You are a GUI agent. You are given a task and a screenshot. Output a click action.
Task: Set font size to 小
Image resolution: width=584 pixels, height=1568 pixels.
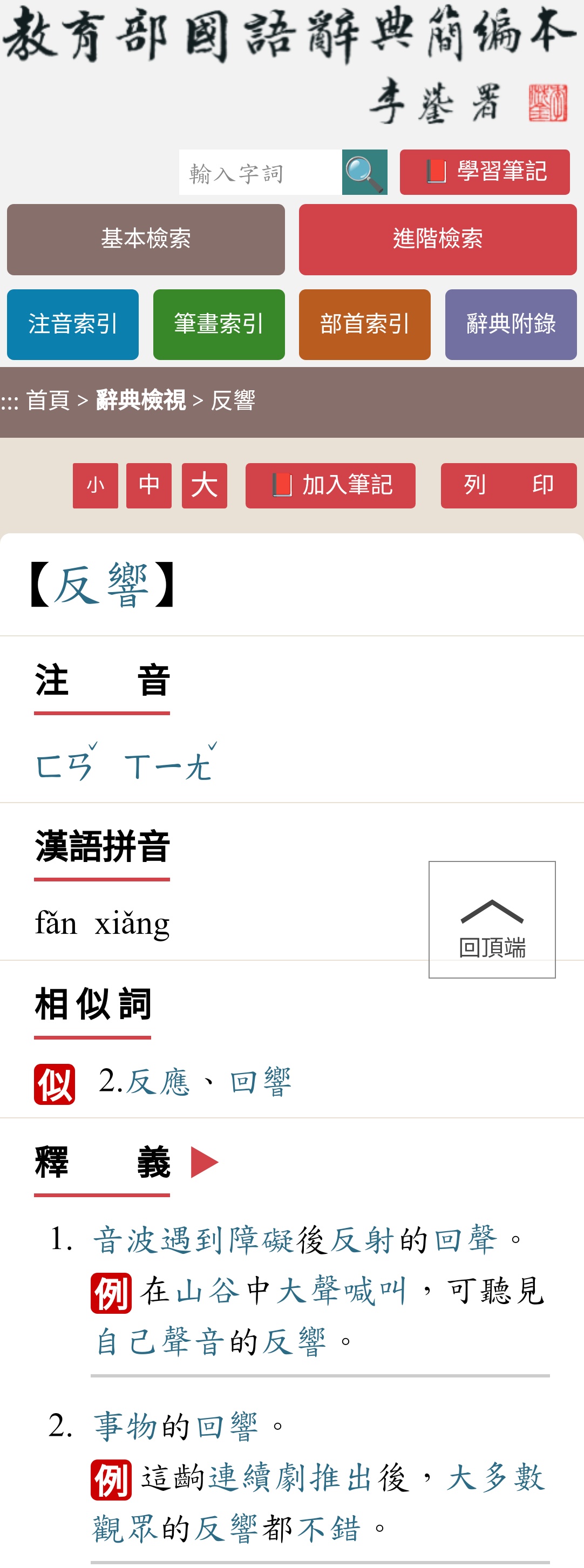coord(95,486)
